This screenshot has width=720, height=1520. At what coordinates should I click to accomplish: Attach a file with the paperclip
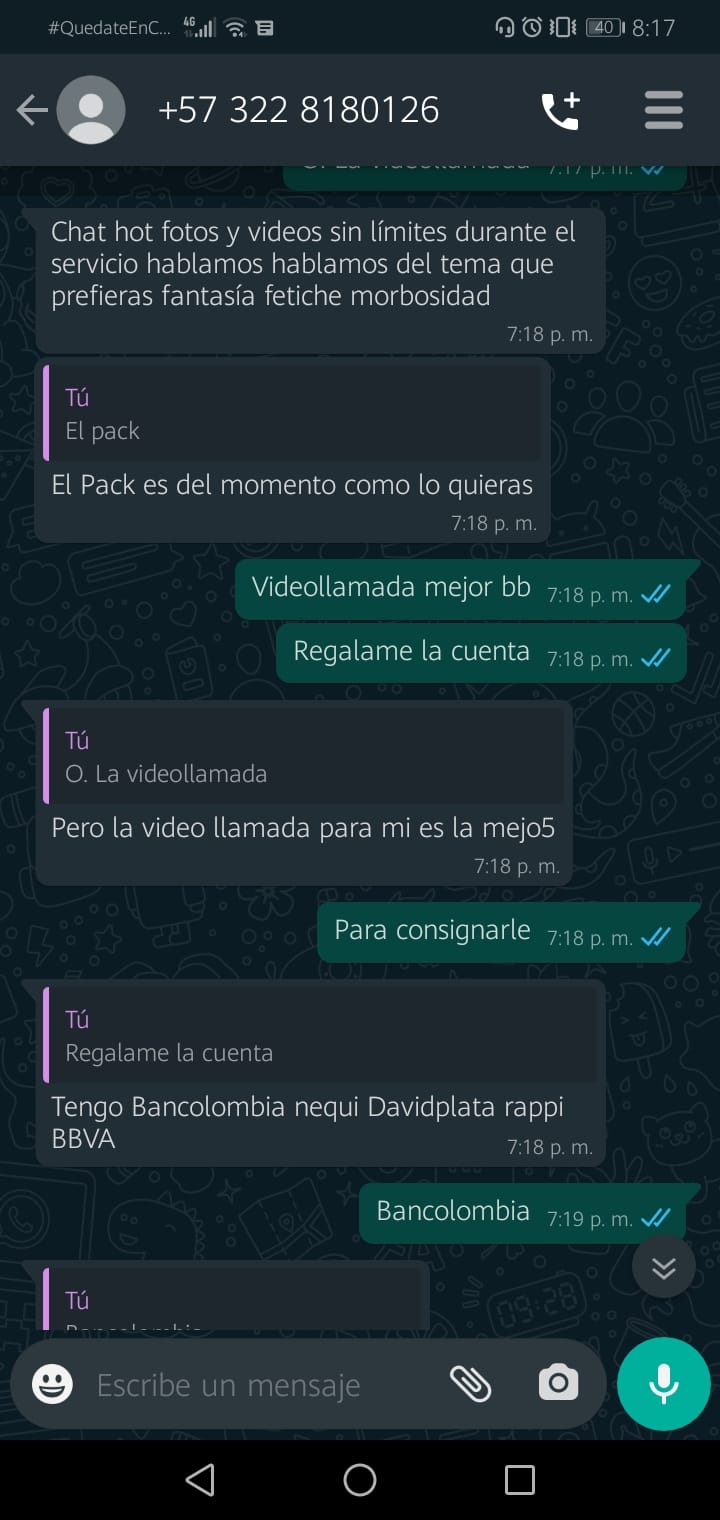(x=470, y=1385)
